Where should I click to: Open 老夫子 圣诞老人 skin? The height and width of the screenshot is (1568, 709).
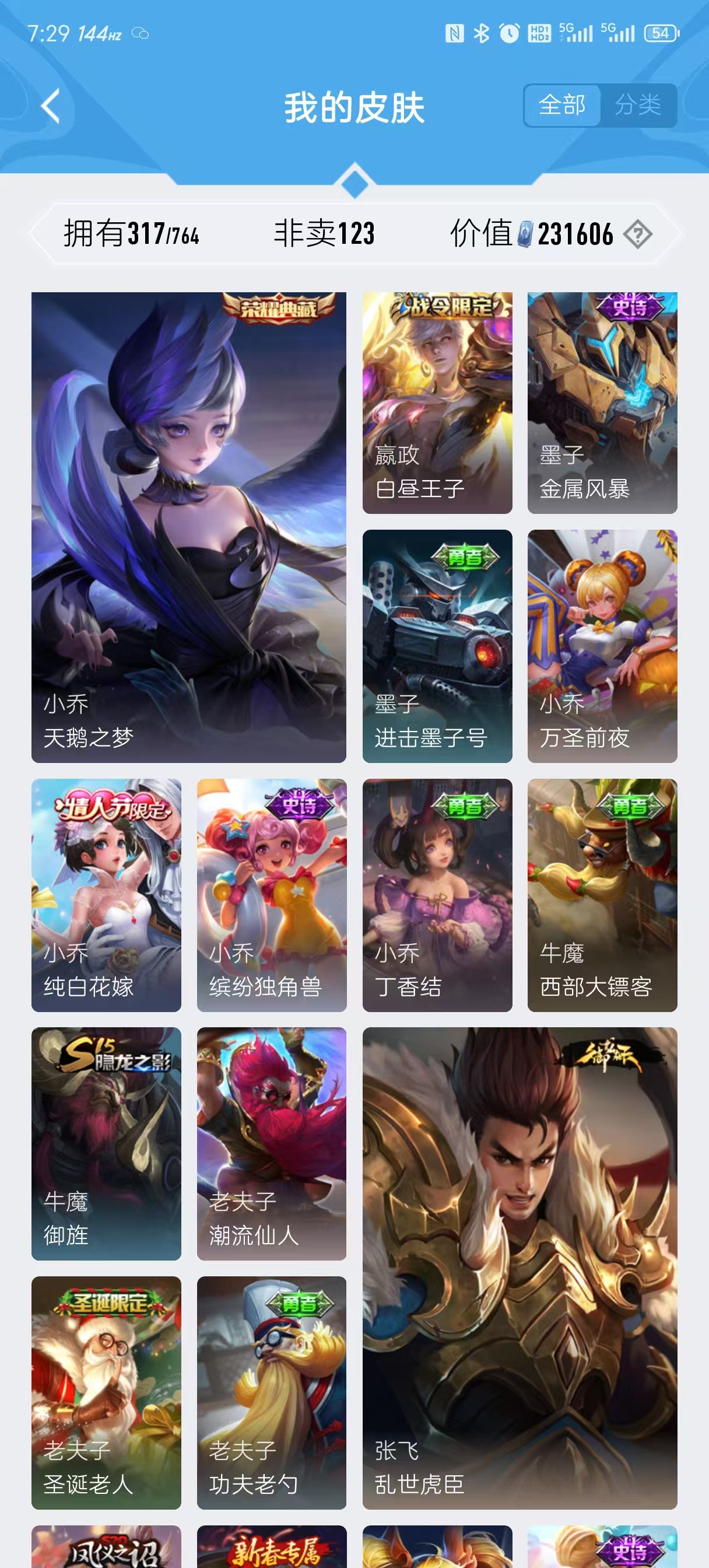106,1392
